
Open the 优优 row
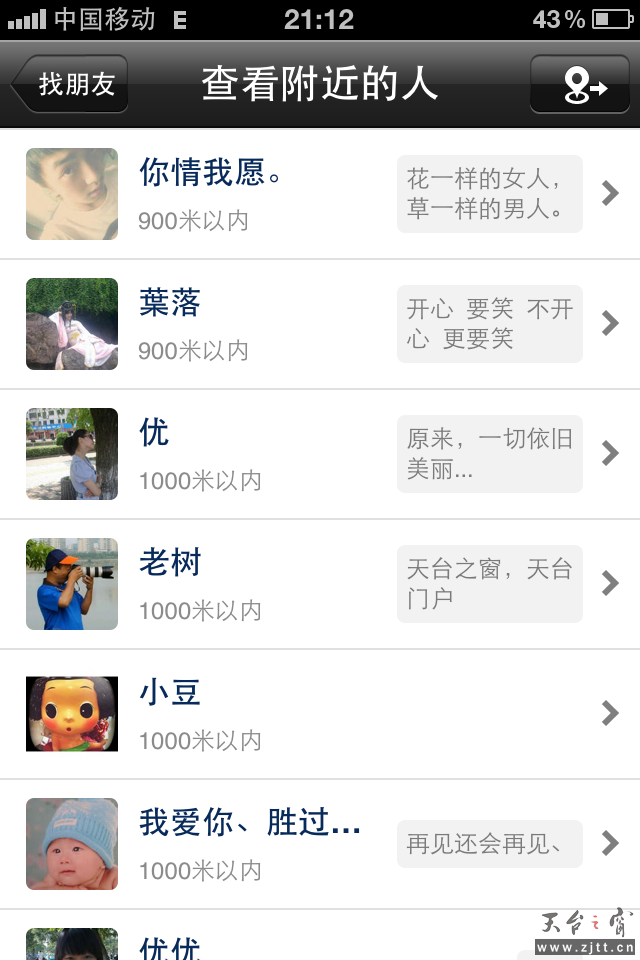click(x=300, y=942)
